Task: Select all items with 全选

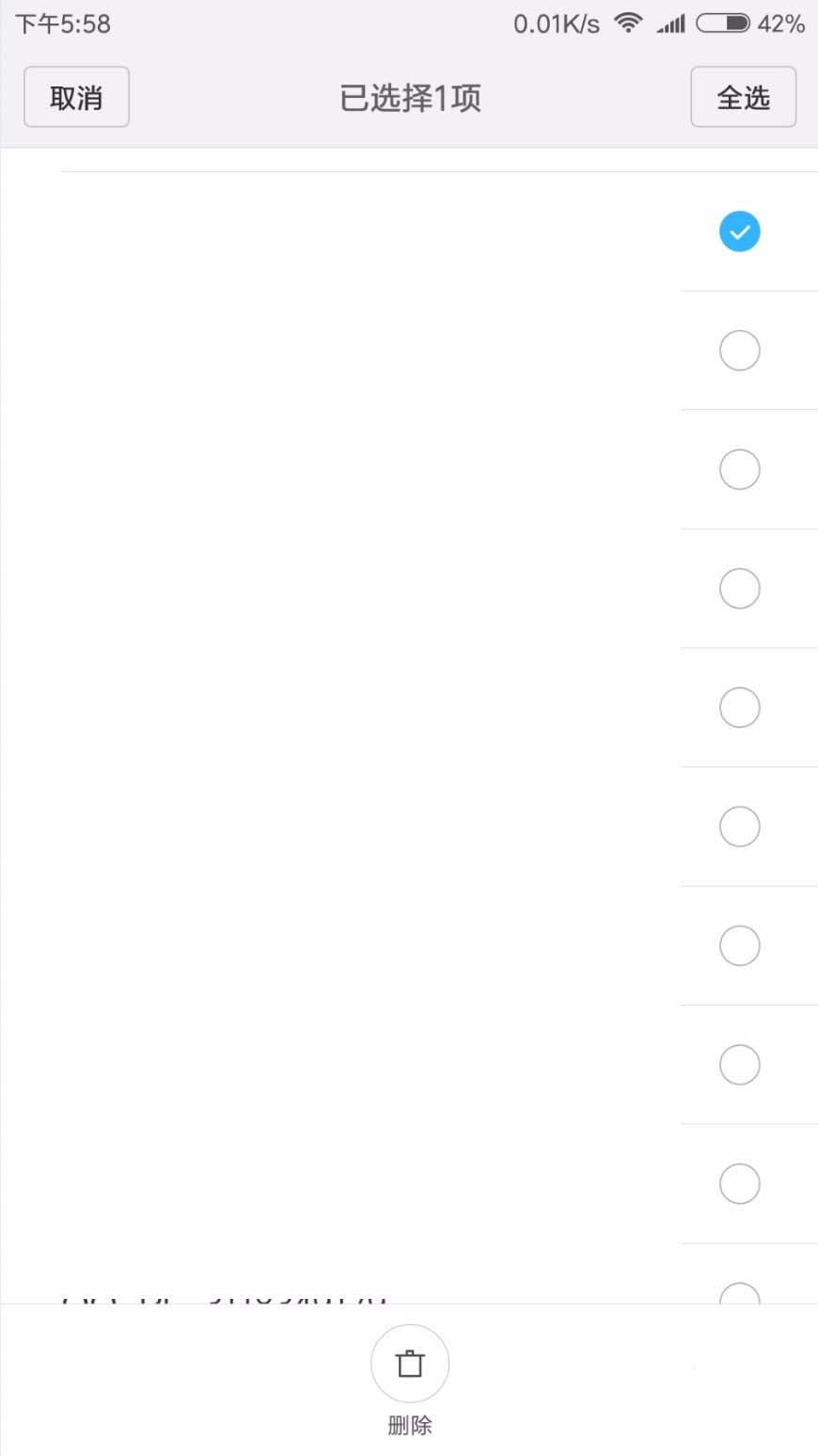Action: [x=743, y=97]
